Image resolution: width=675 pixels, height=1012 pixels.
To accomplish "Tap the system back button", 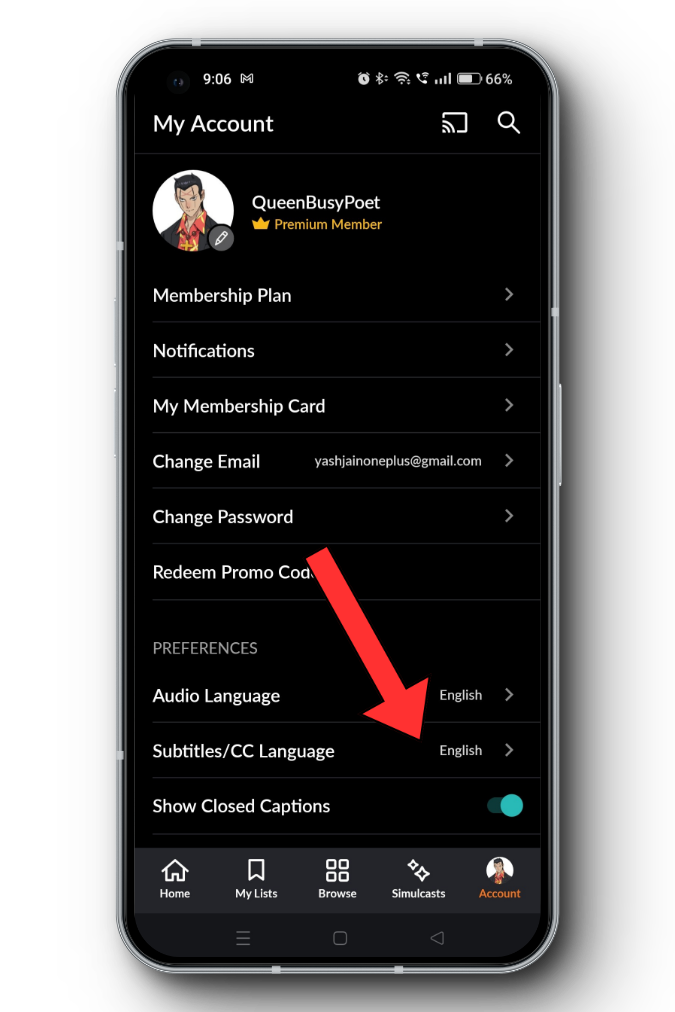I will click(x=436, y=938).
